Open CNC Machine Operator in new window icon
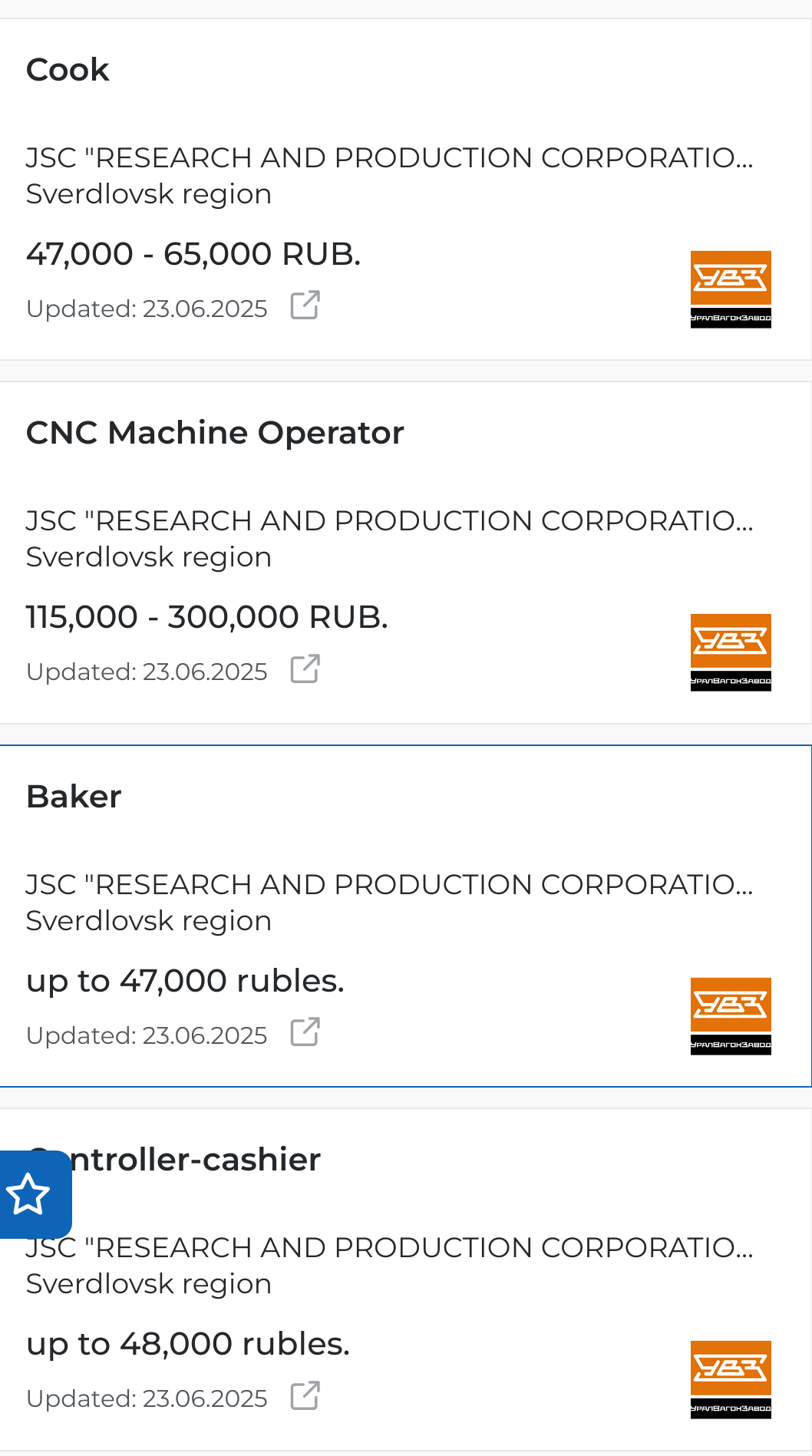Screen dimensions: 812x1456 tap(305, 669)
